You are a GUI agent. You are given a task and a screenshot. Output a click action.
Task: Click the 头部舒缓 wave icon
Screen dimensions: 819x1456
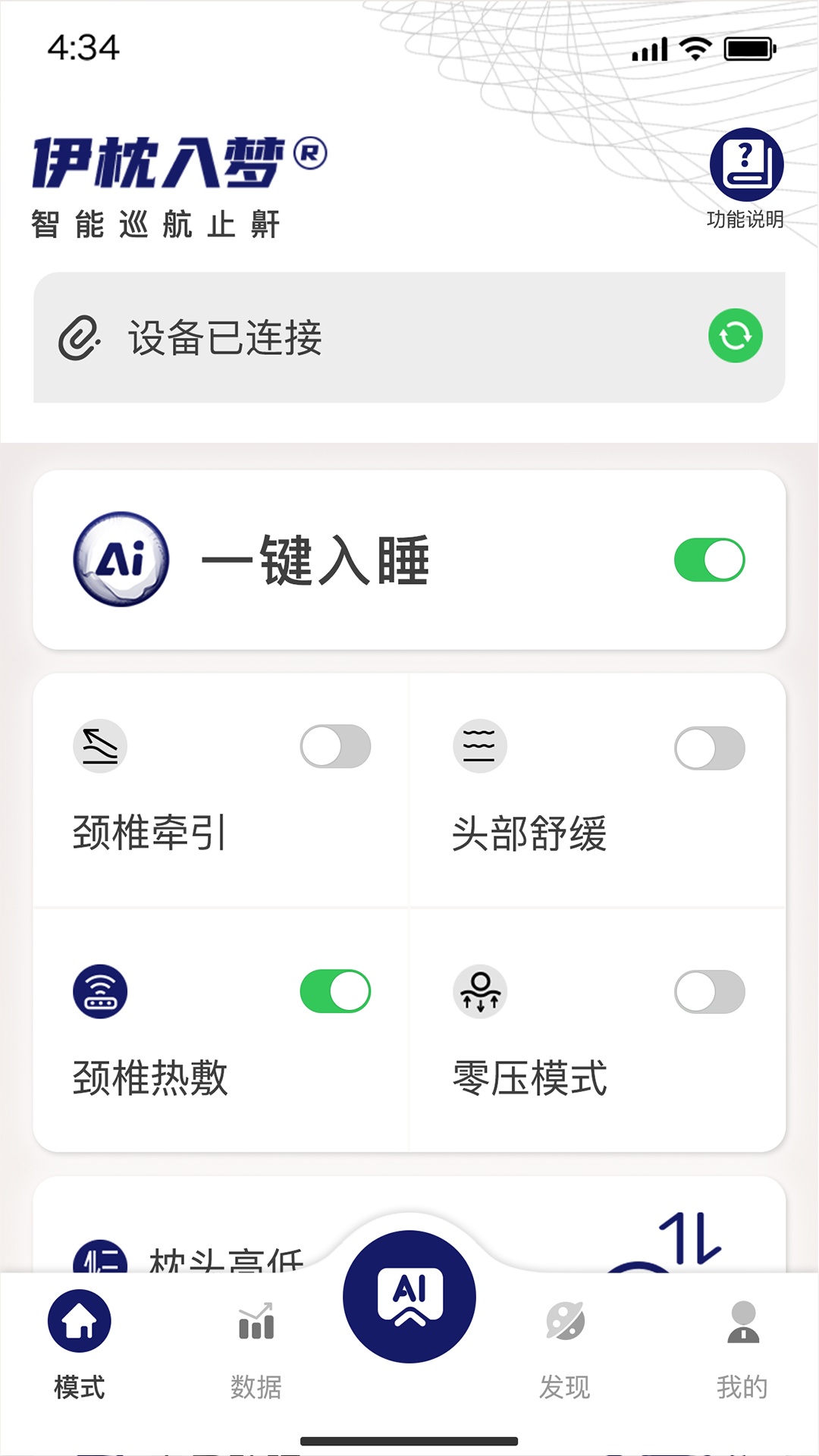(x=480, y=746)
